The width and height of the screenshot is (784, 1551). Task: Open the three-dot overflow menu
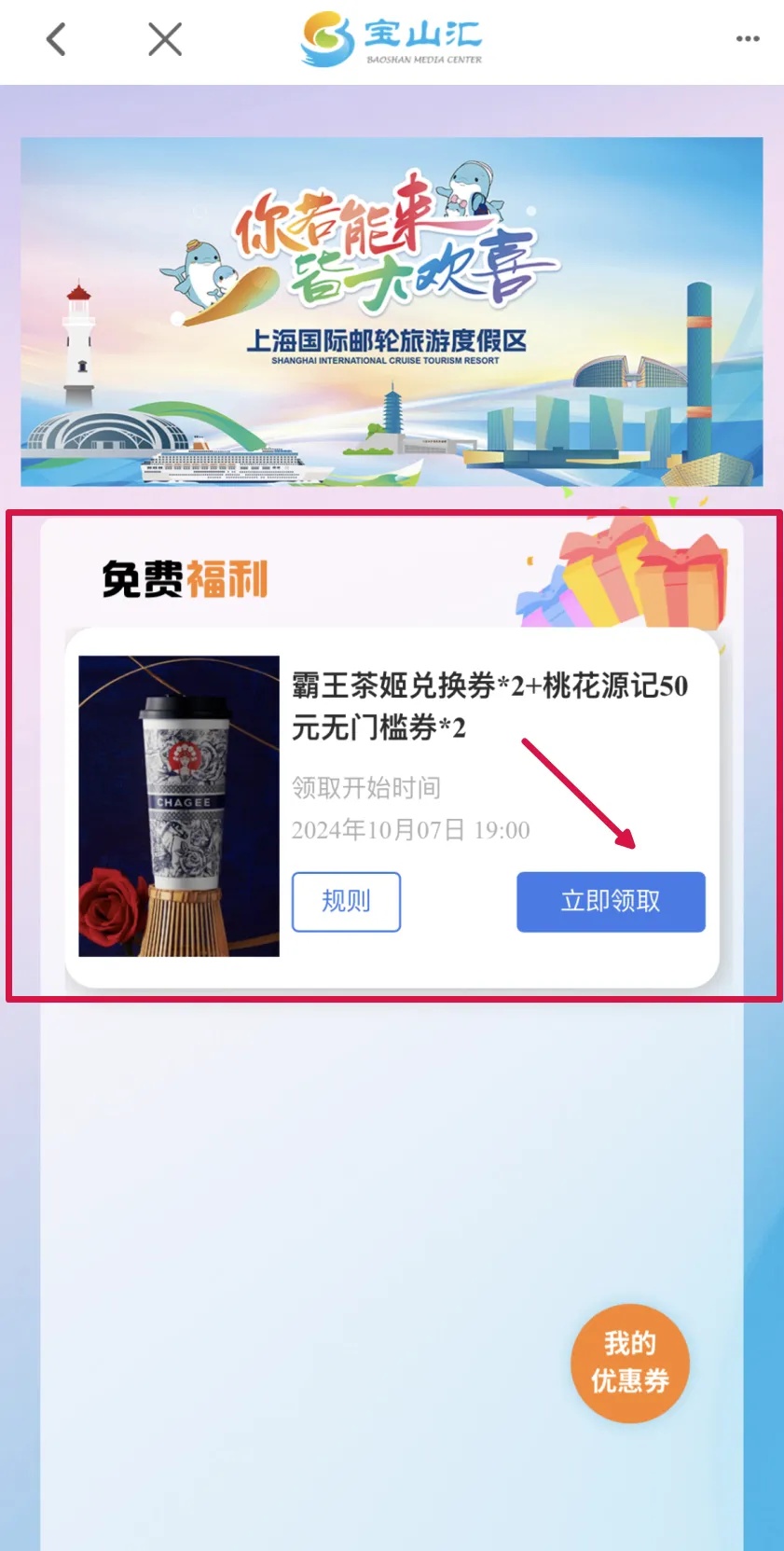point(747,39)
